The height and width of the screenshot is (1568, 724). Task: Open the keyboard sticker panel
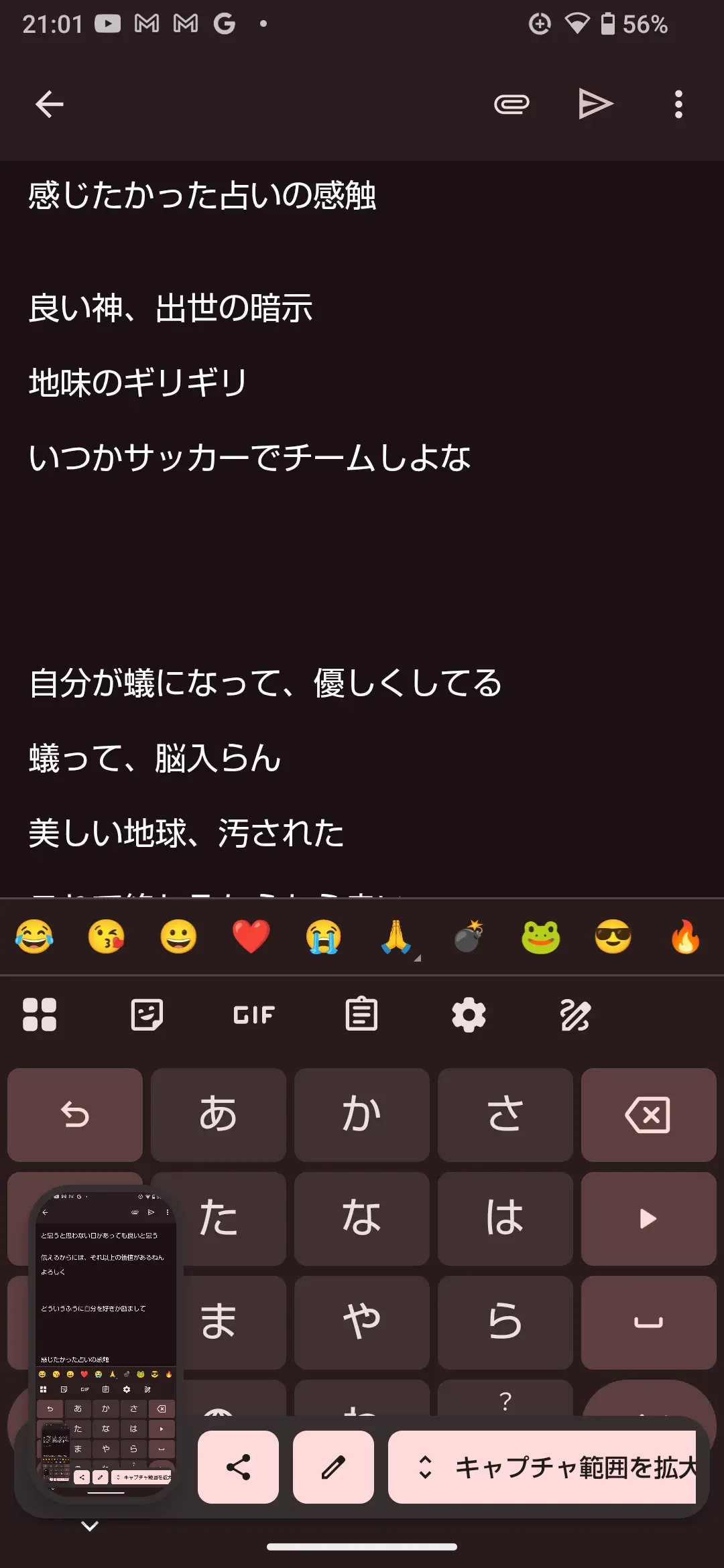147,1015
